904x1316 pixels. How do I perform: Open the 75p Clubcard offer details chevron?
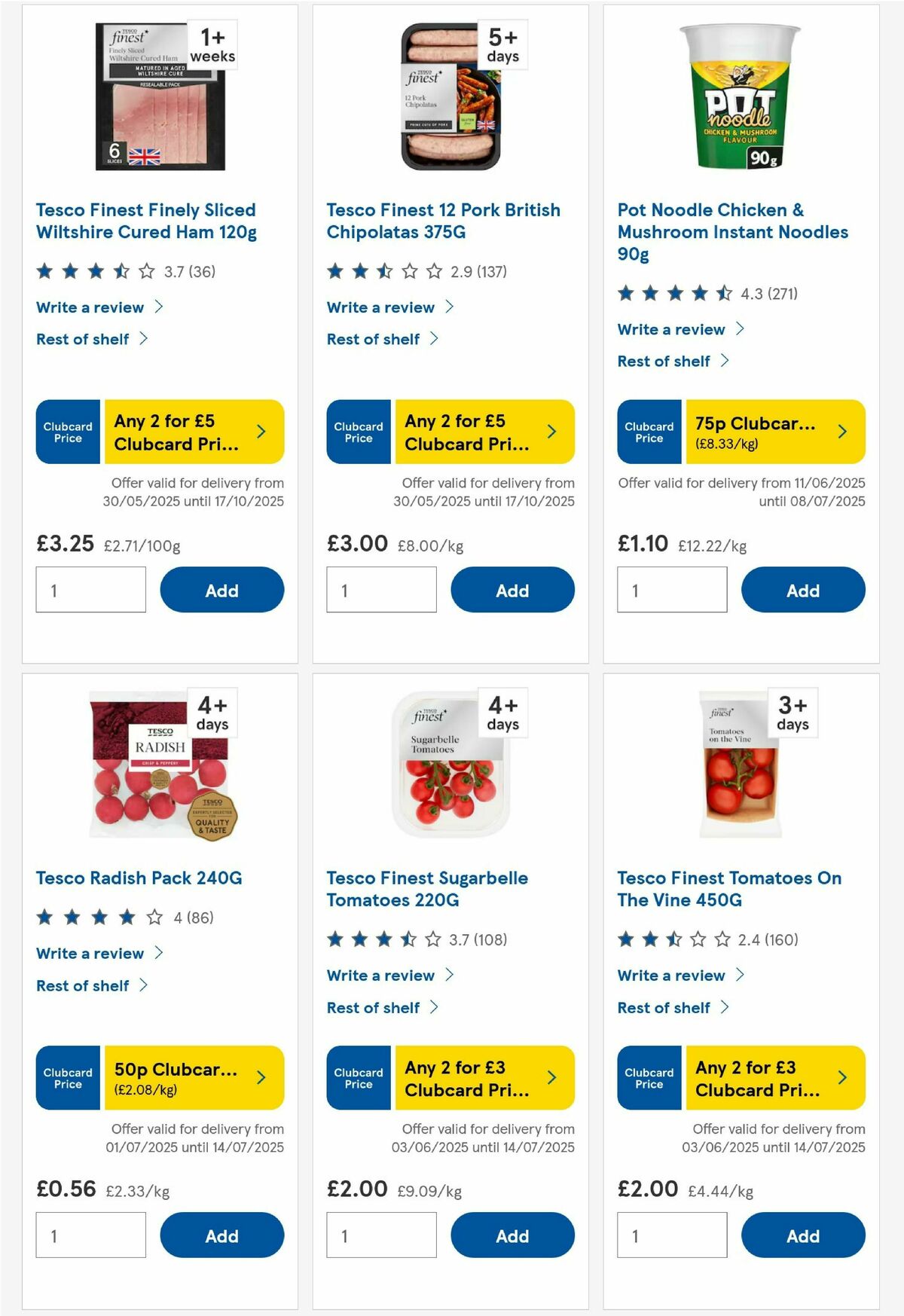[x=841, y=432]
